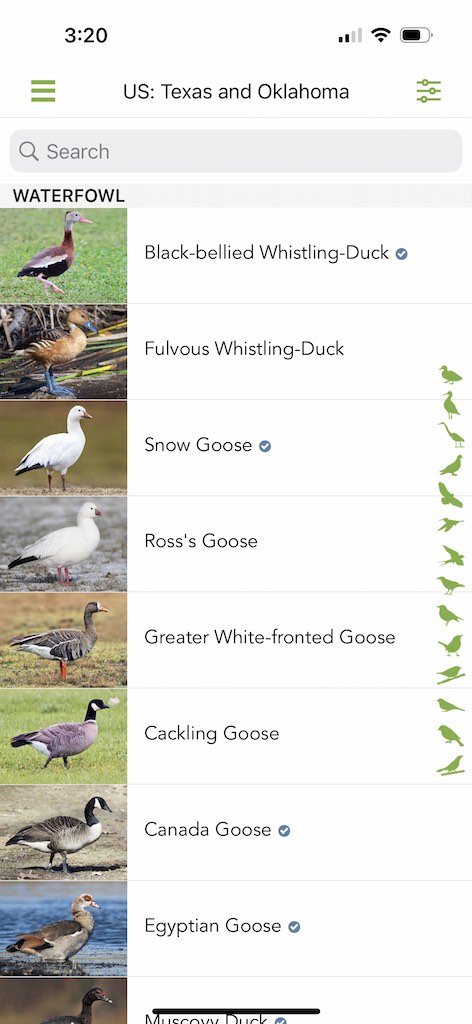Open Black-bellied Whistling-Duck entry
This screenshot has height=1024, width=472.
[236, 255]
